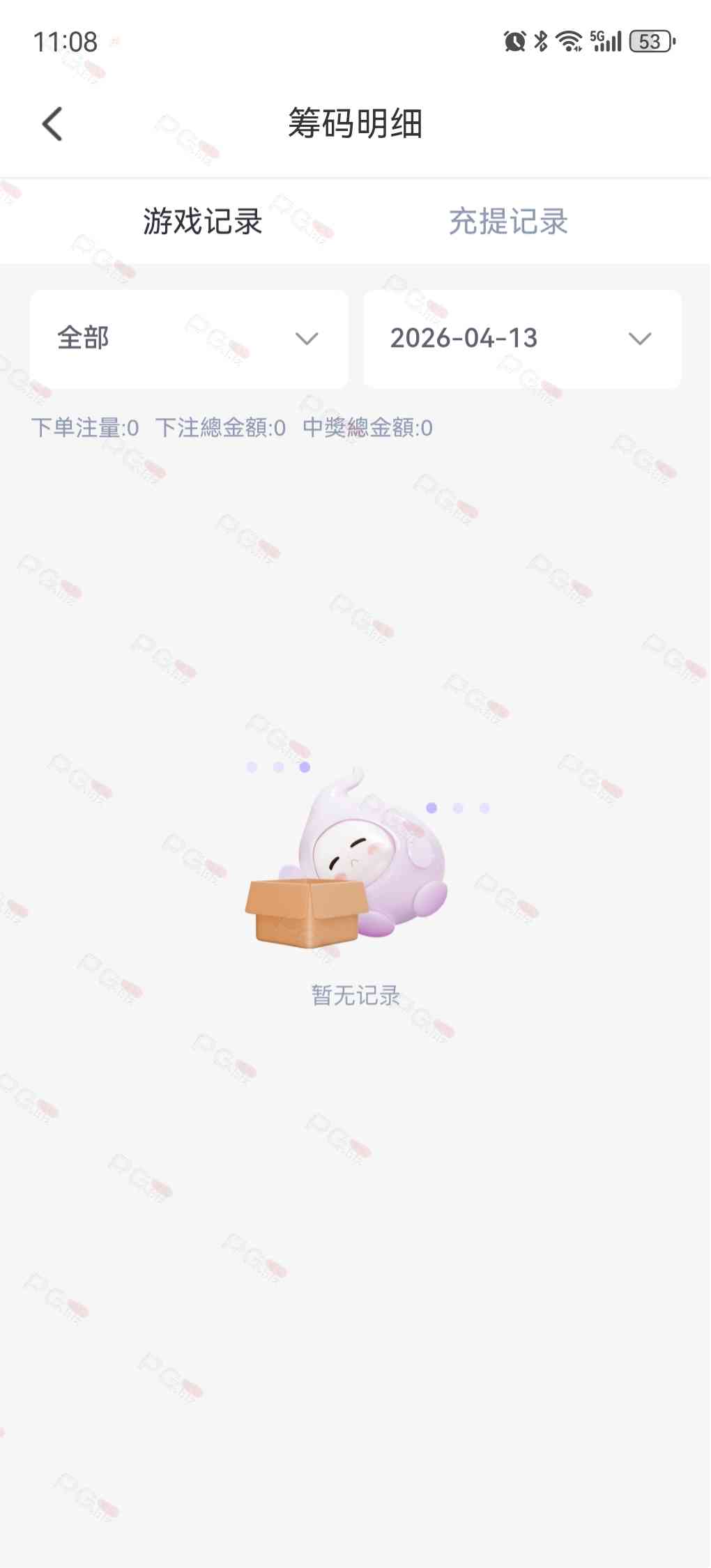Screen dimensions: 711x1568
Task: Switch to the 充提记录 tab
Action: [x=508, y=222]
